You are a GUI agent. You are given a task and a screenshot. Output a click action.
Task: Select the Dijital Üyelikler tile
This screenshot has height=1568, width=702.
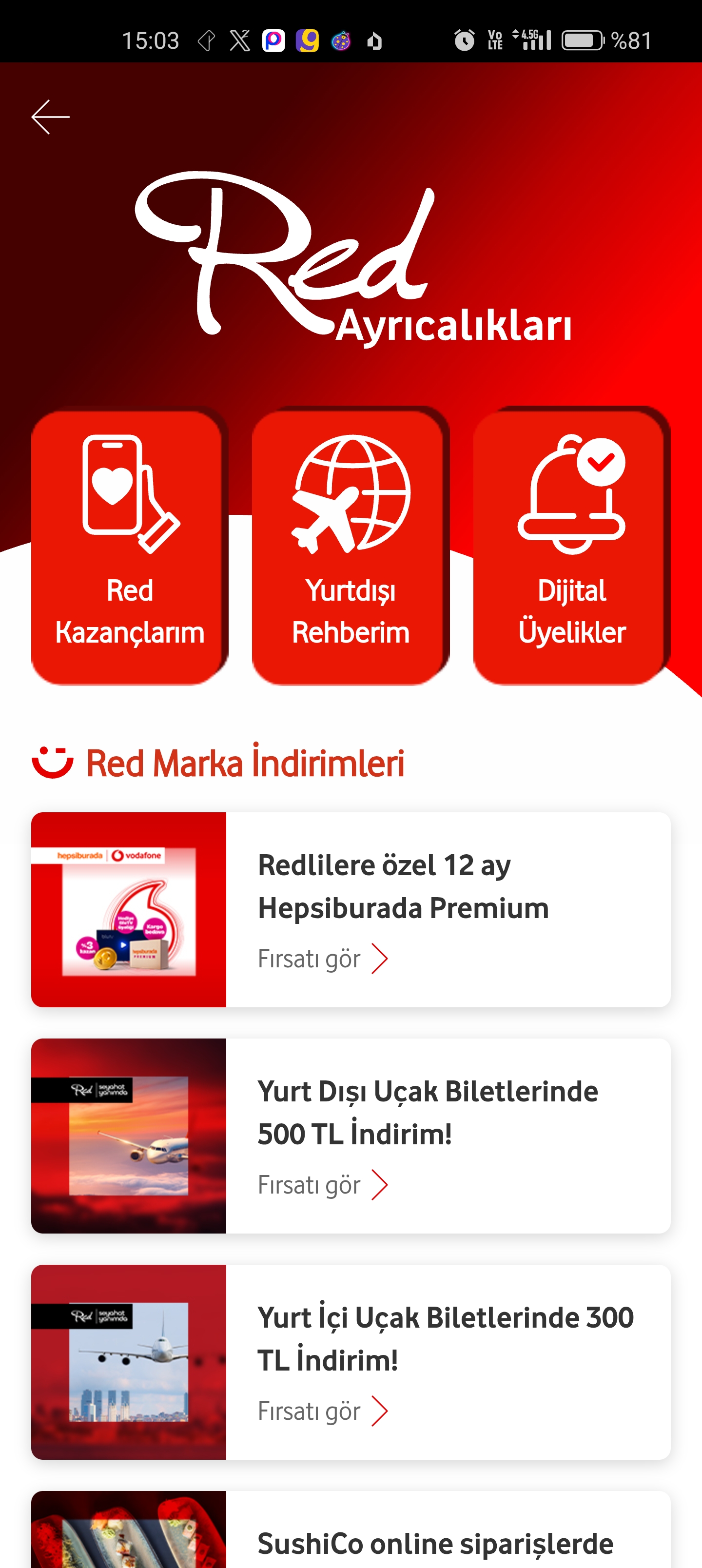point(571,547)
